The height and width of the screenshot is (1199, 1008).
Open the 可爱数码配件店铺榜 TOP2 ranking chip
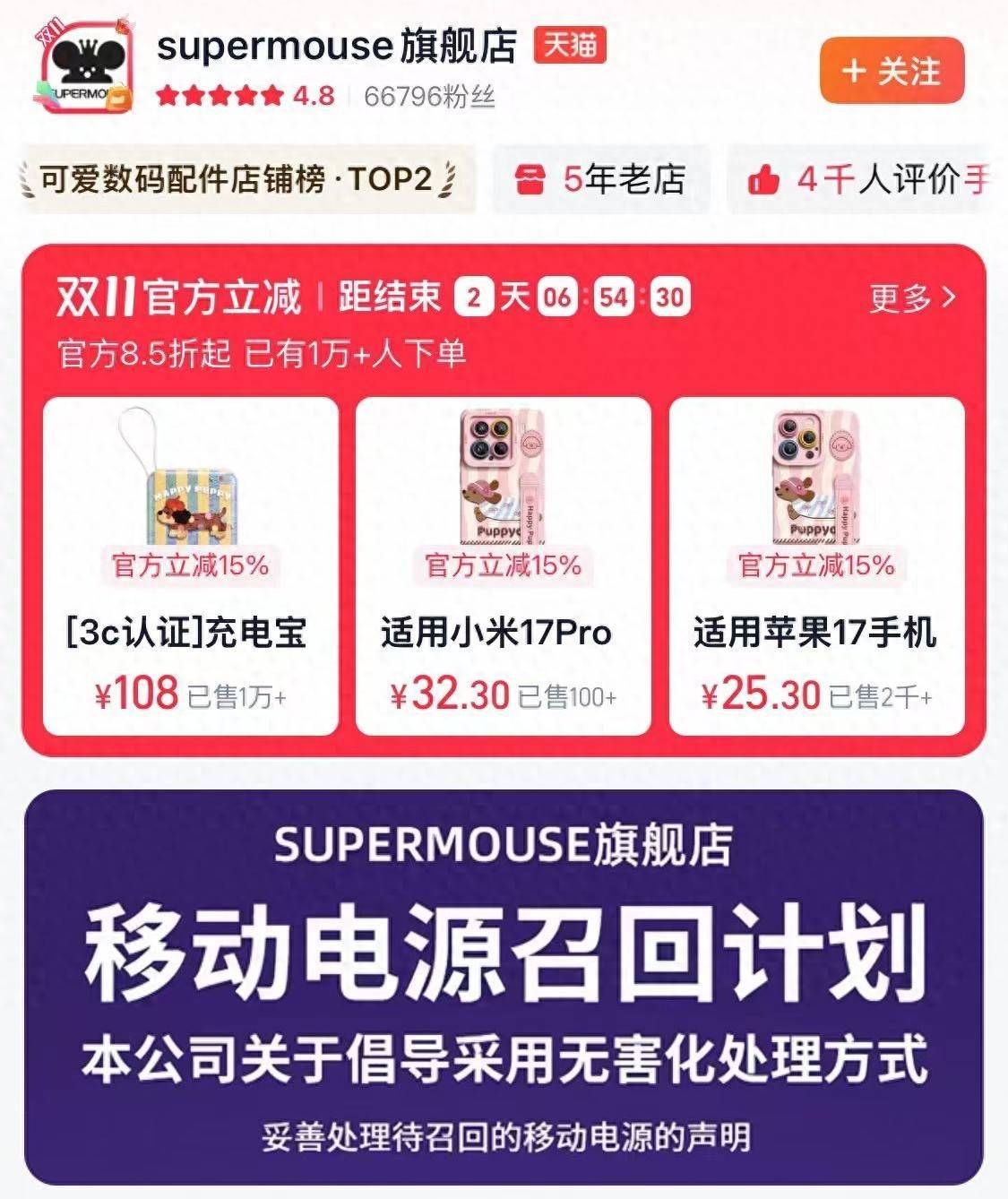tap(237, 179)
